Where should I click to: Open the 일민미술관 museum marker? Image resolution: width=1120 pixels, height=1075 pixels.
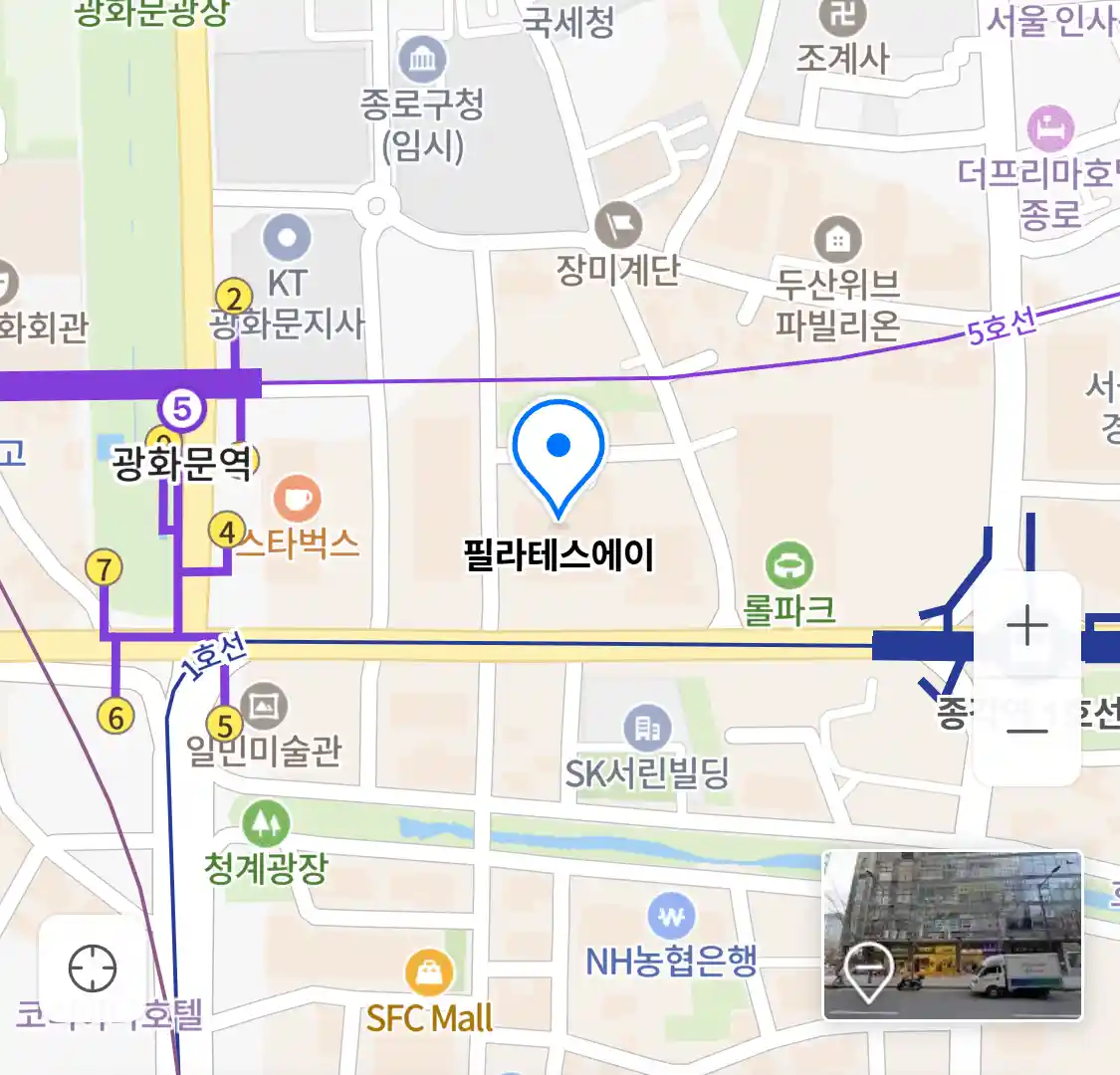coord(264,706)
